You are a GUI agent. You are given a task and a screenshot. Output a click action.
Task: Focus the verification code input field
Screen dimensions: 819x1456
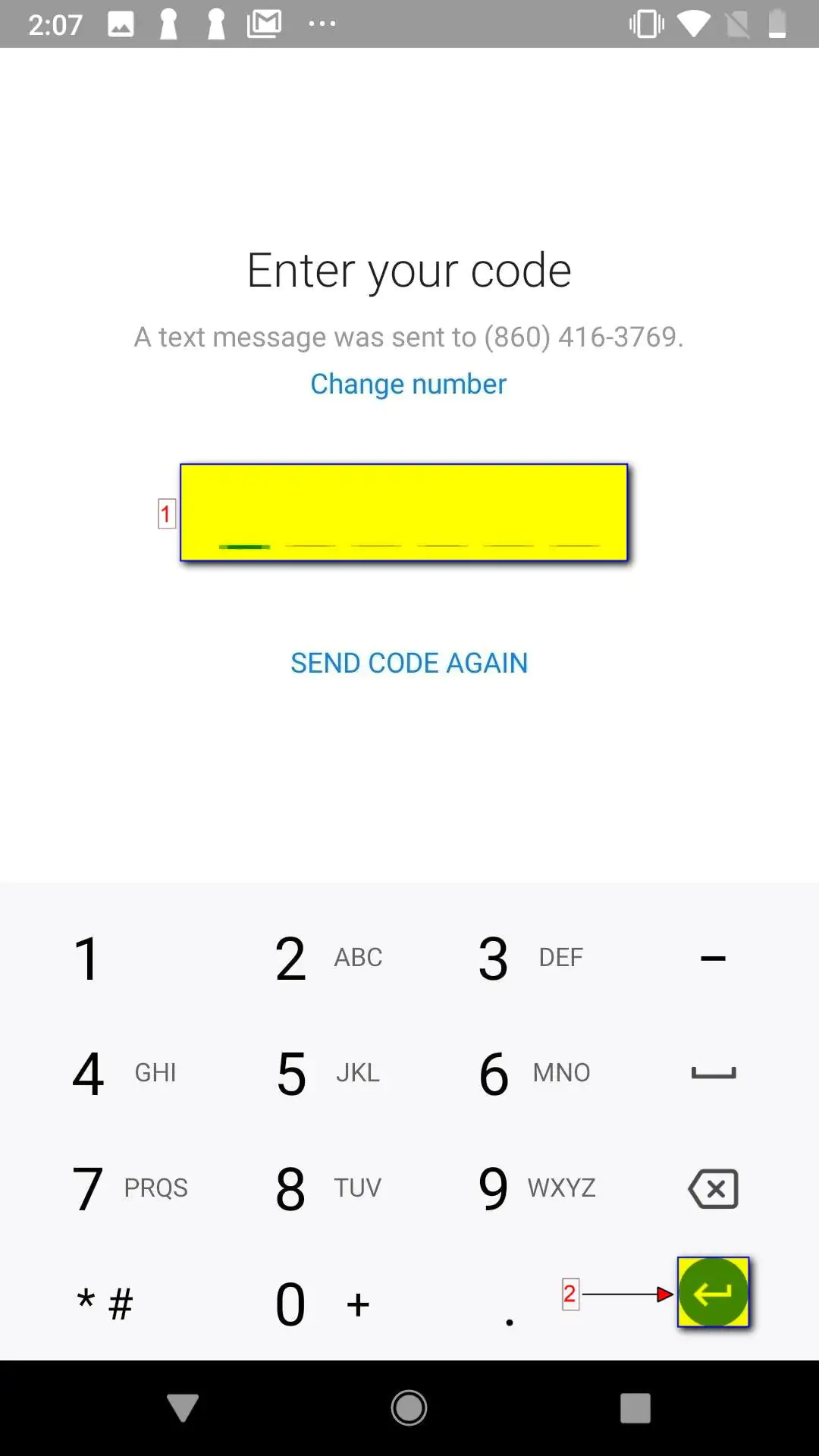pos(403,513)
